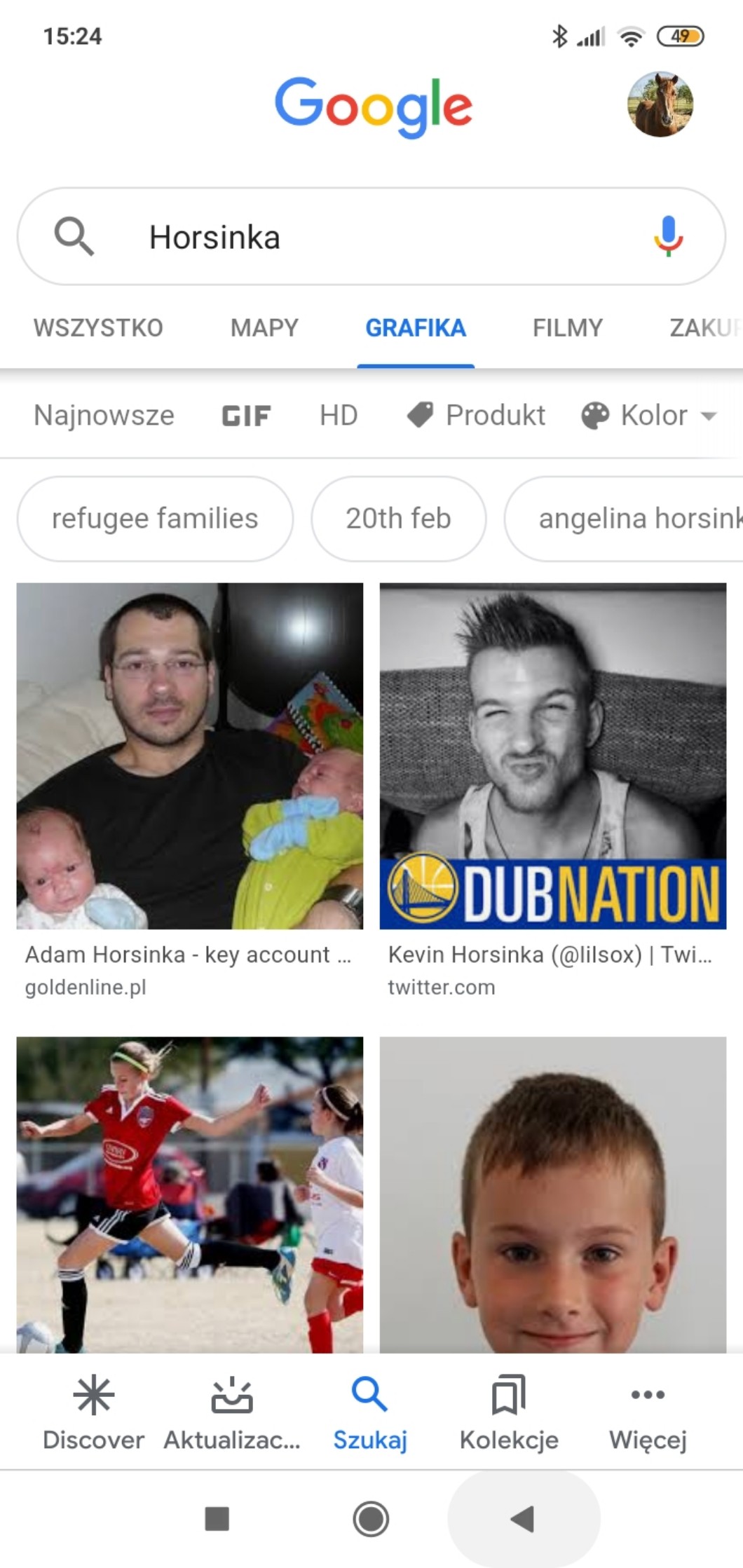
Task: Open the Więcej menu
Action: point(648,1413)
